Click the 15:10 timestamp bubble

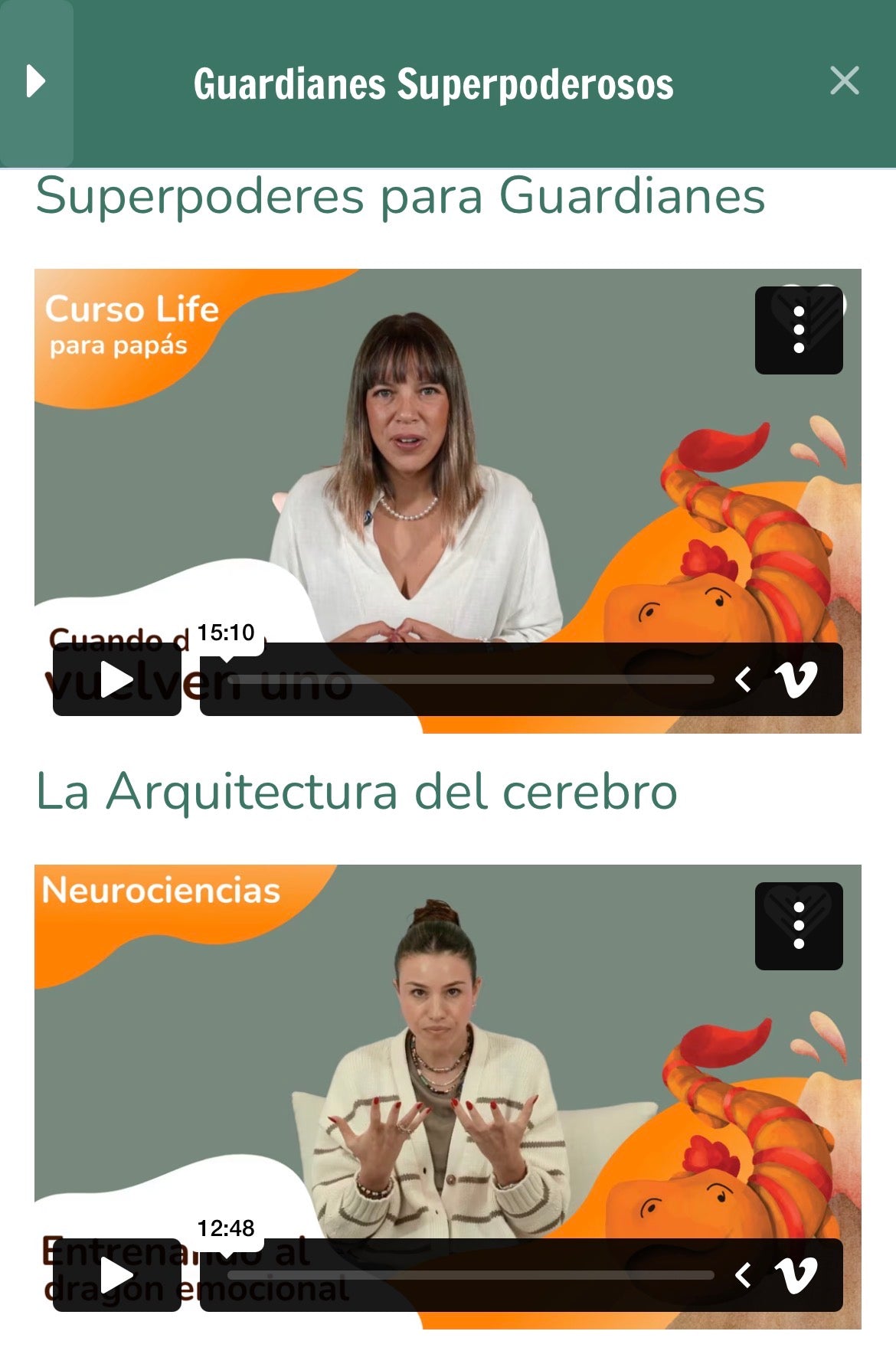[x=226, y=633]
